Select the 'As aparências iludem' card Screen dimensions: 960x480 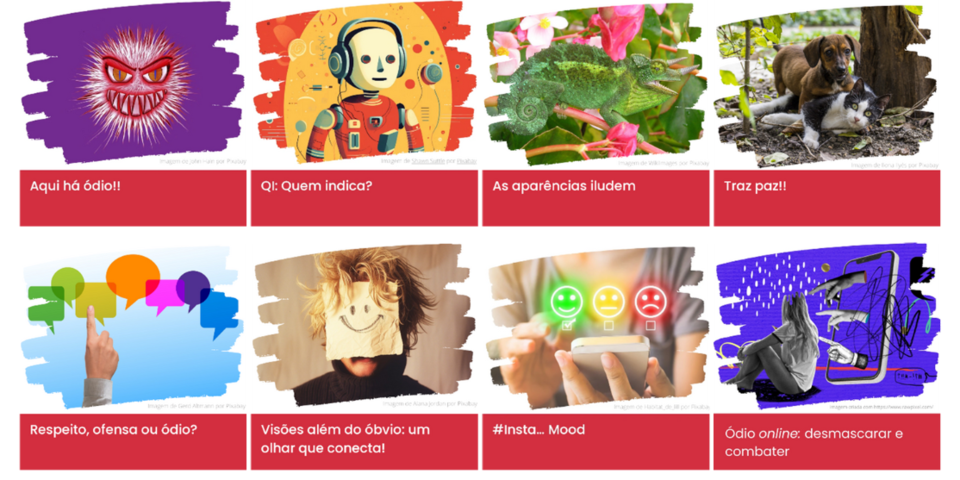(595, 187)
